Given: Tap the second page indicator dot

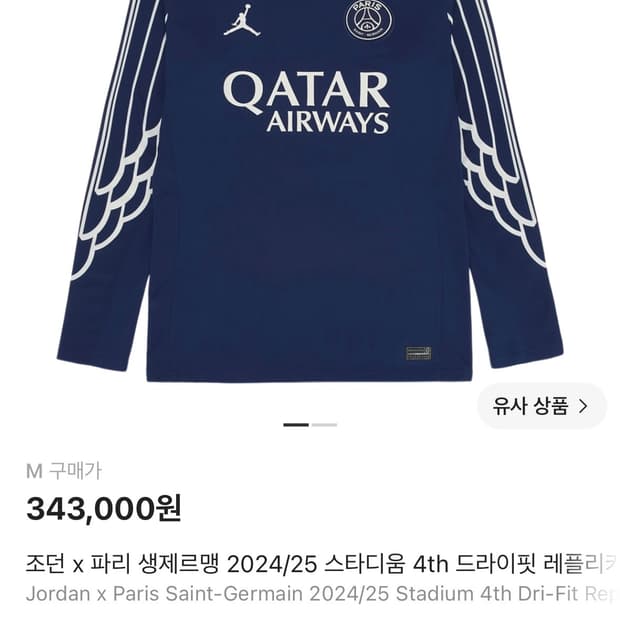Looking at the screenshot, I should [324, 425].
